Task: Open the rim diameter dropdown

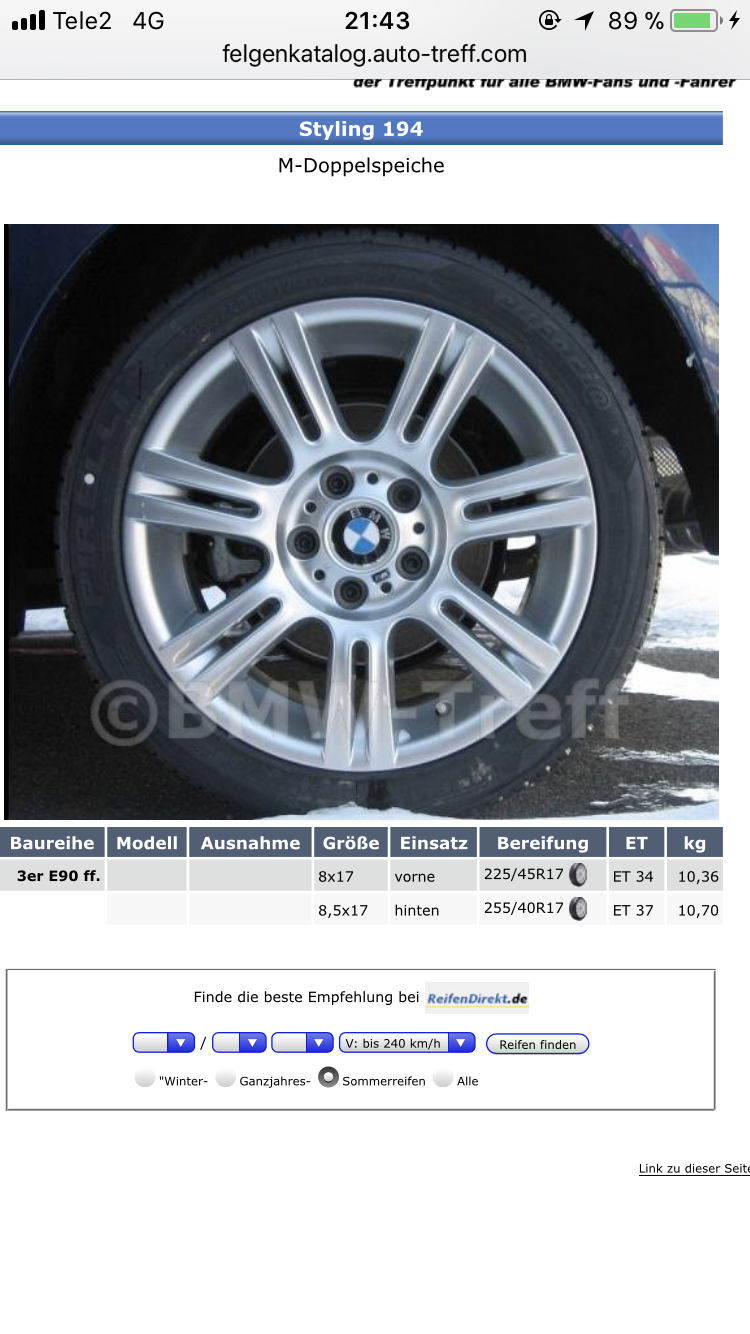Action: [302, 1043]
